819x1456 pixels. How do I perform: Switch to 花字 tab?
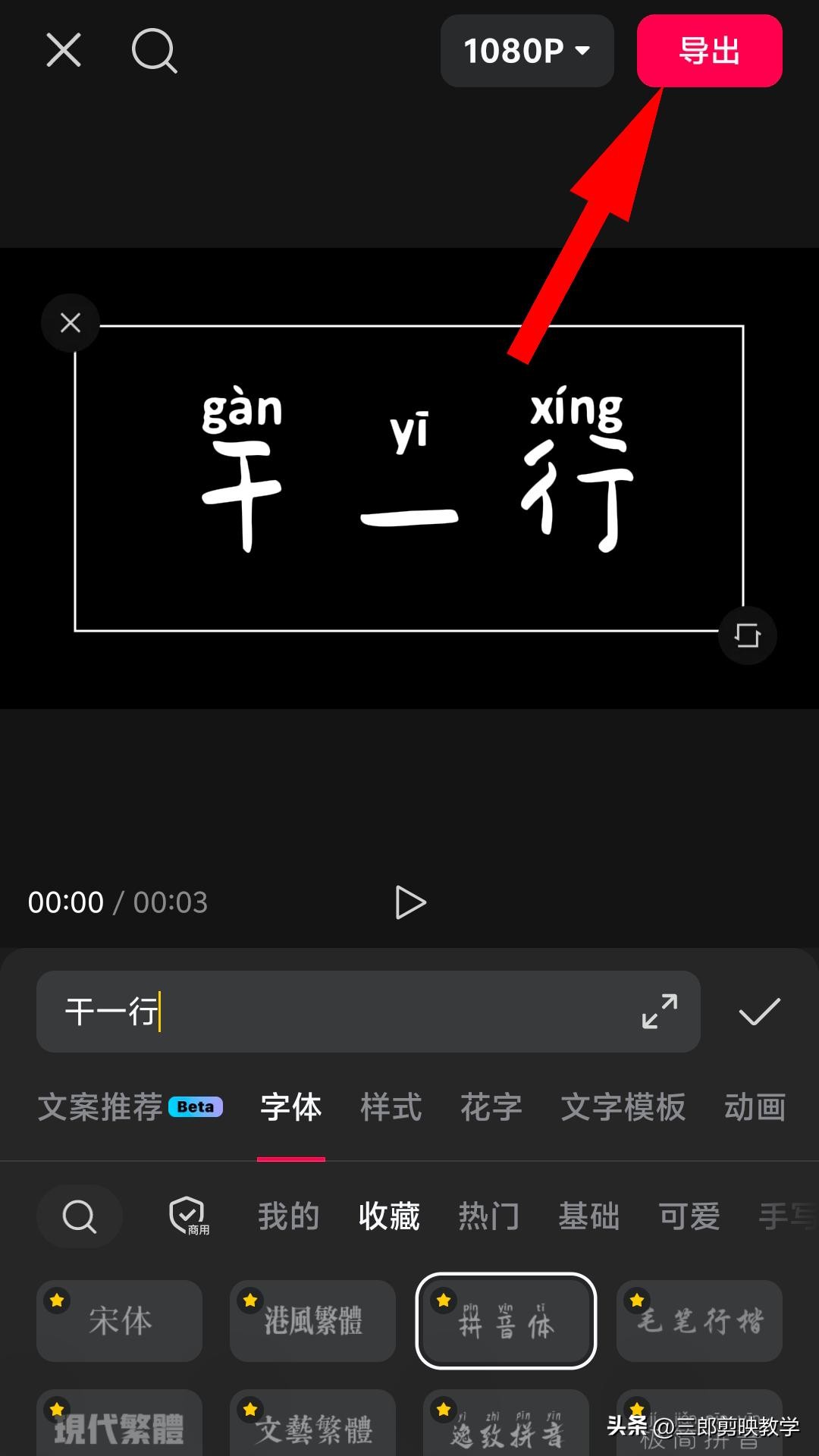[491, 1107]
